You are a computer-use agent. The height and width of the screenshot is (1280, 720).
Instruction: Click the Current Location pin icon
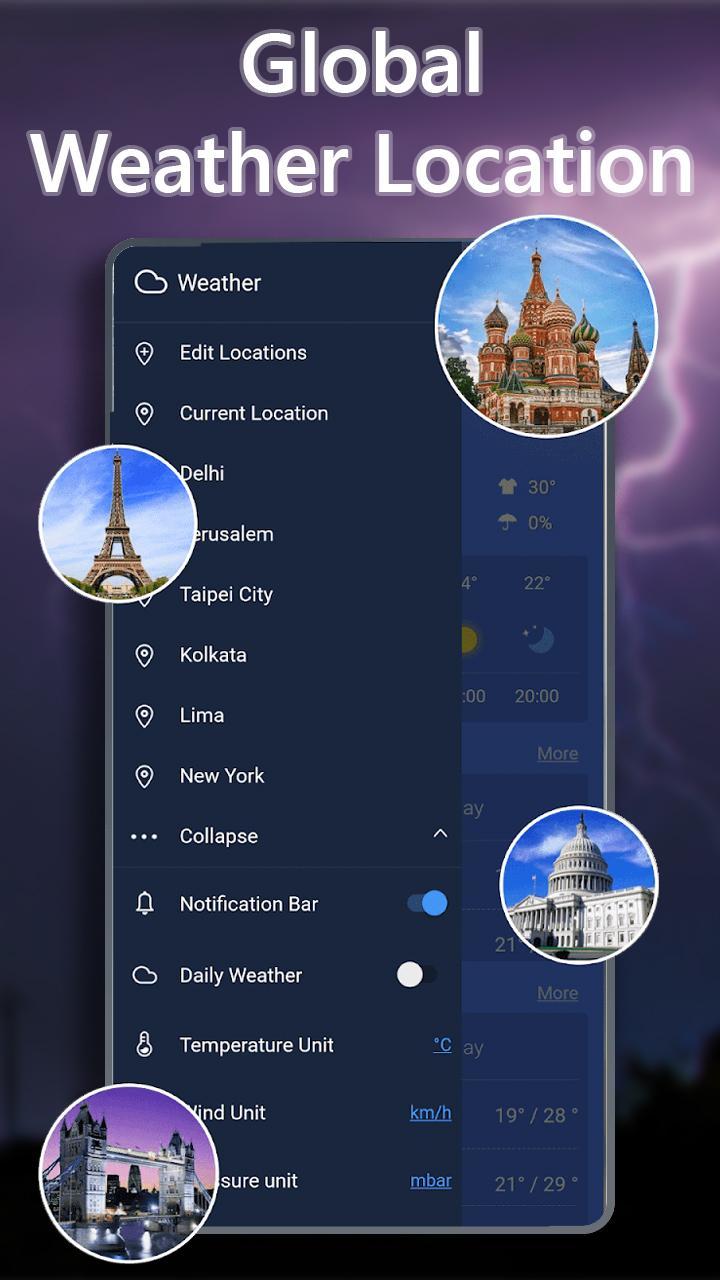[147, 413]
